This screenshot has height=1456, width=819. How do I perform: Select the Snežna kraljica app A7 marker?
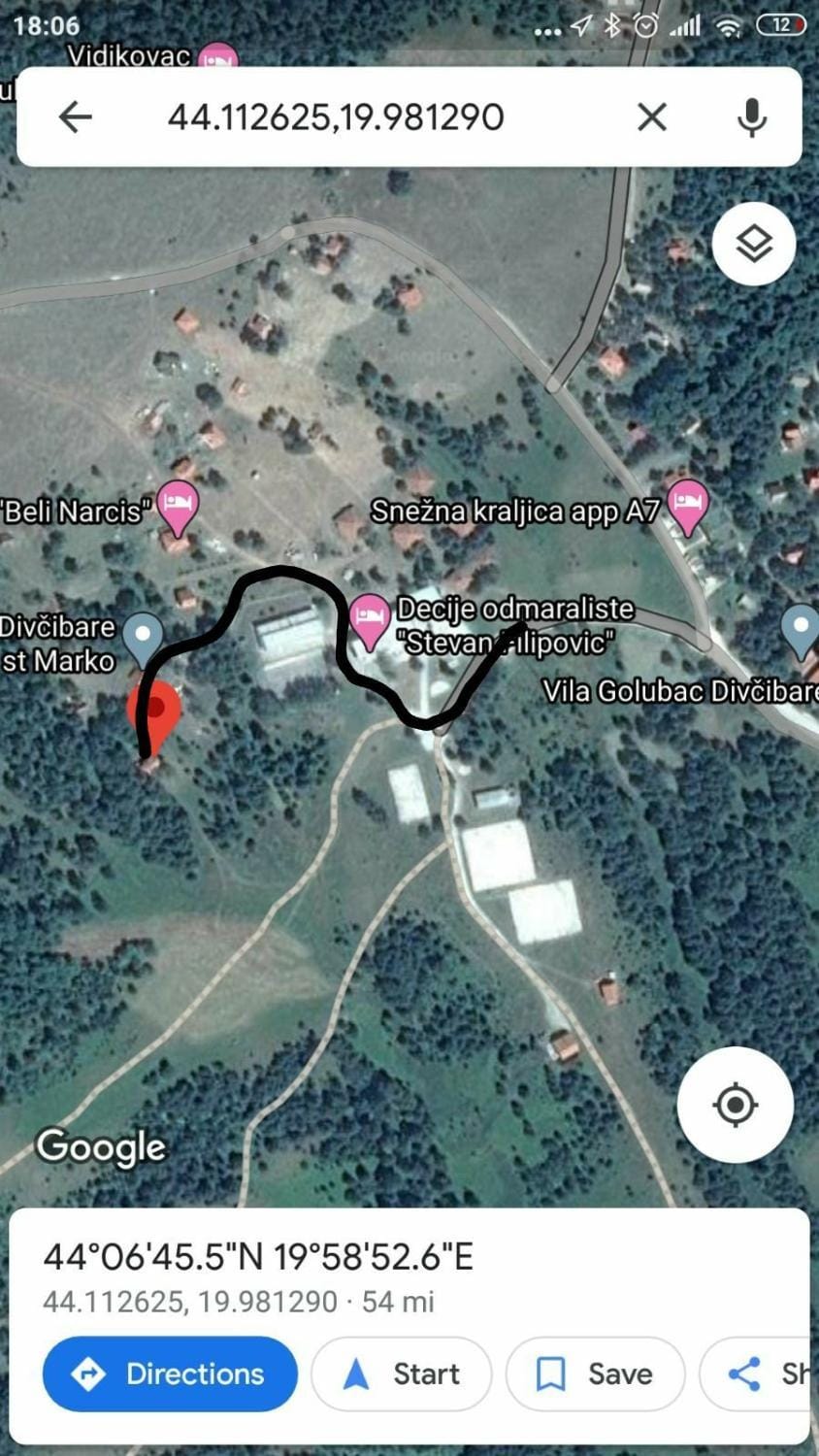(x=687, y=505)
